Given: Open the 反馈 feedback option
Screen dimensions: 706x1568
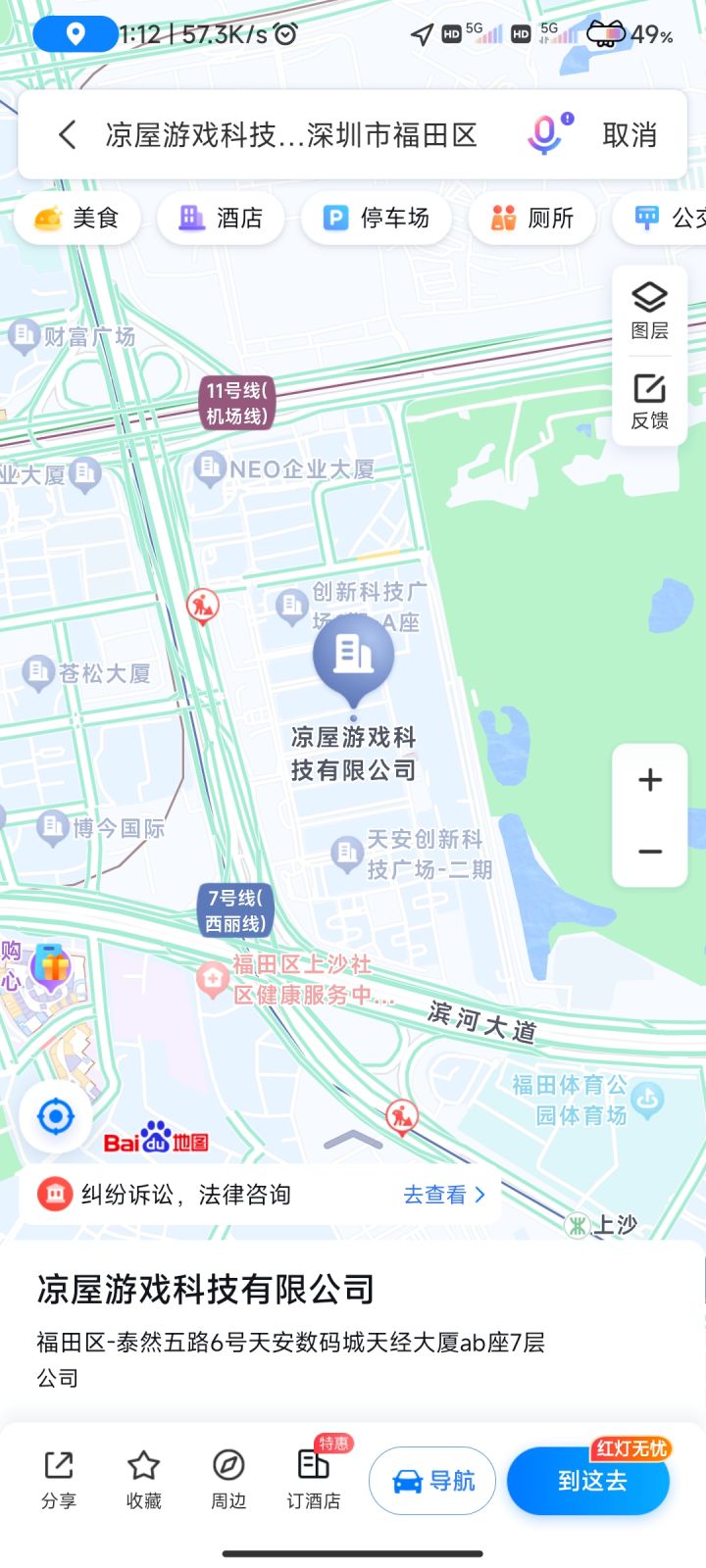Looking at the screenshot, I should click(649, 401).
